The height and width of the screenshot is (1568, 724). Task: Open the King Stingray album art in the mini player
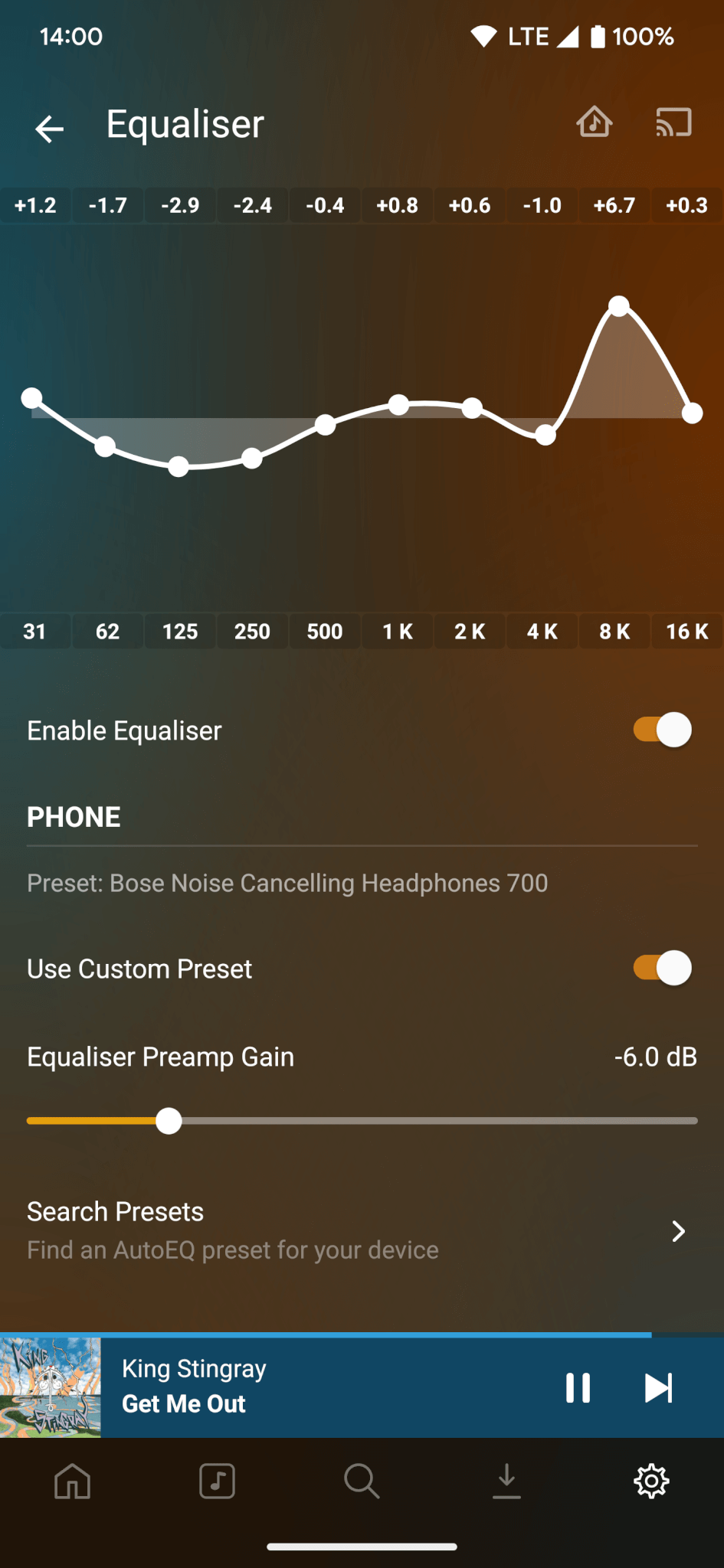pyautogui.click(x=51, y=1387)
